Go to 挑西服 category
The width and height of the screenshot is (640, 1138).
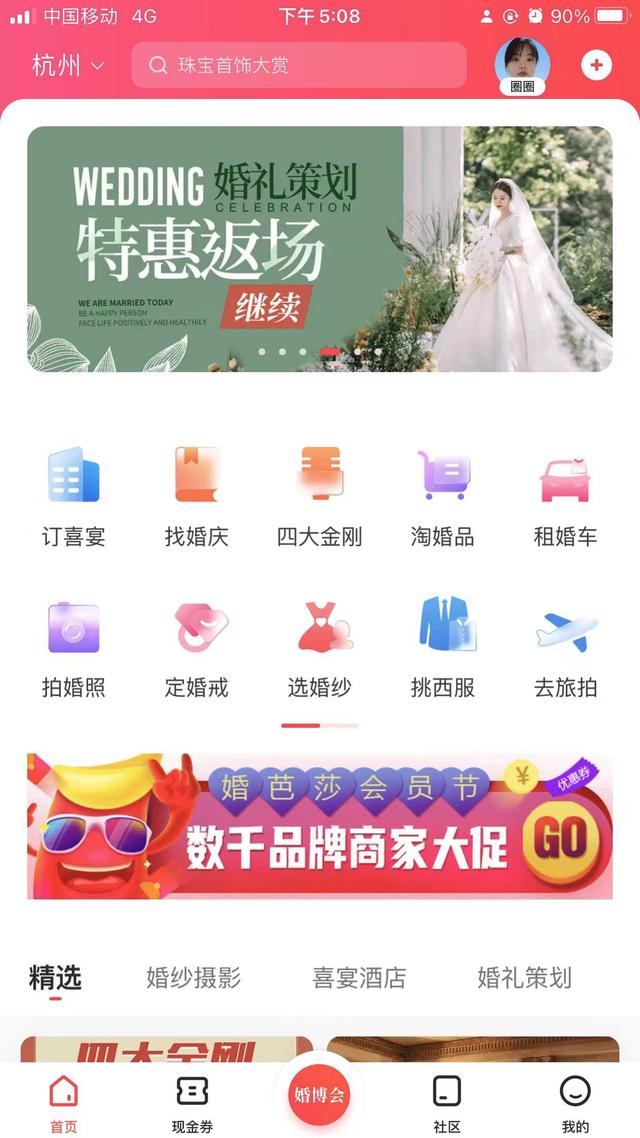[443, 647]
